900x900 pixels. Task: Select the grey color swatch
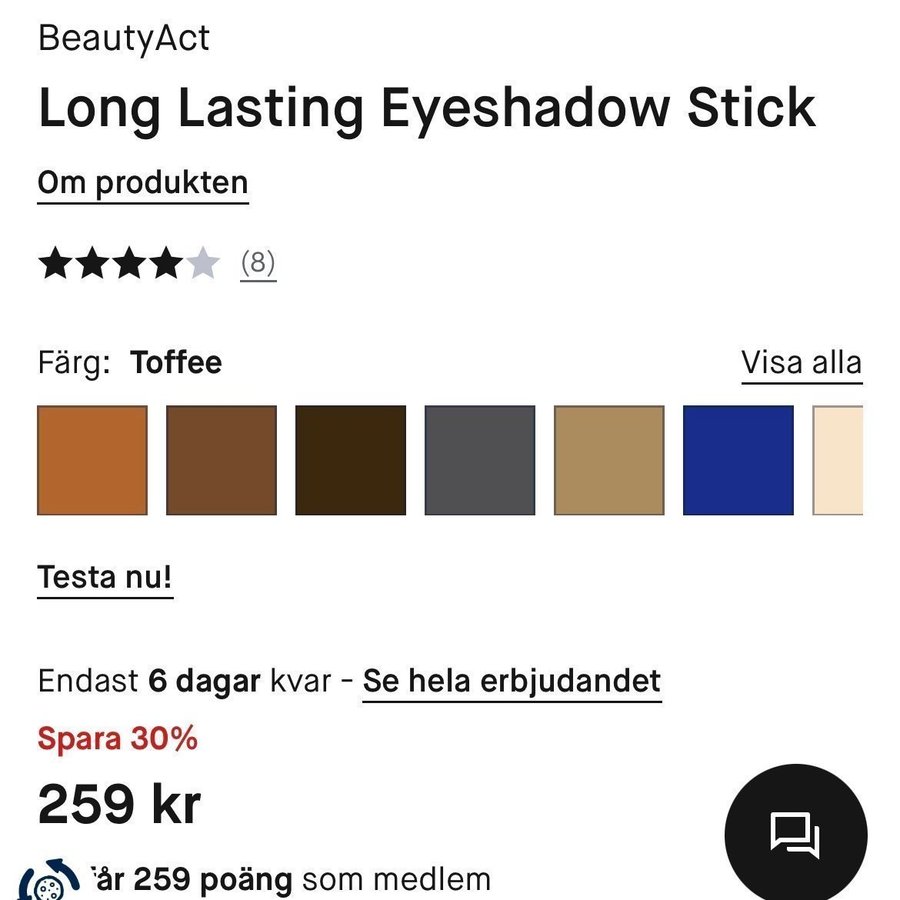coord(480,460)
